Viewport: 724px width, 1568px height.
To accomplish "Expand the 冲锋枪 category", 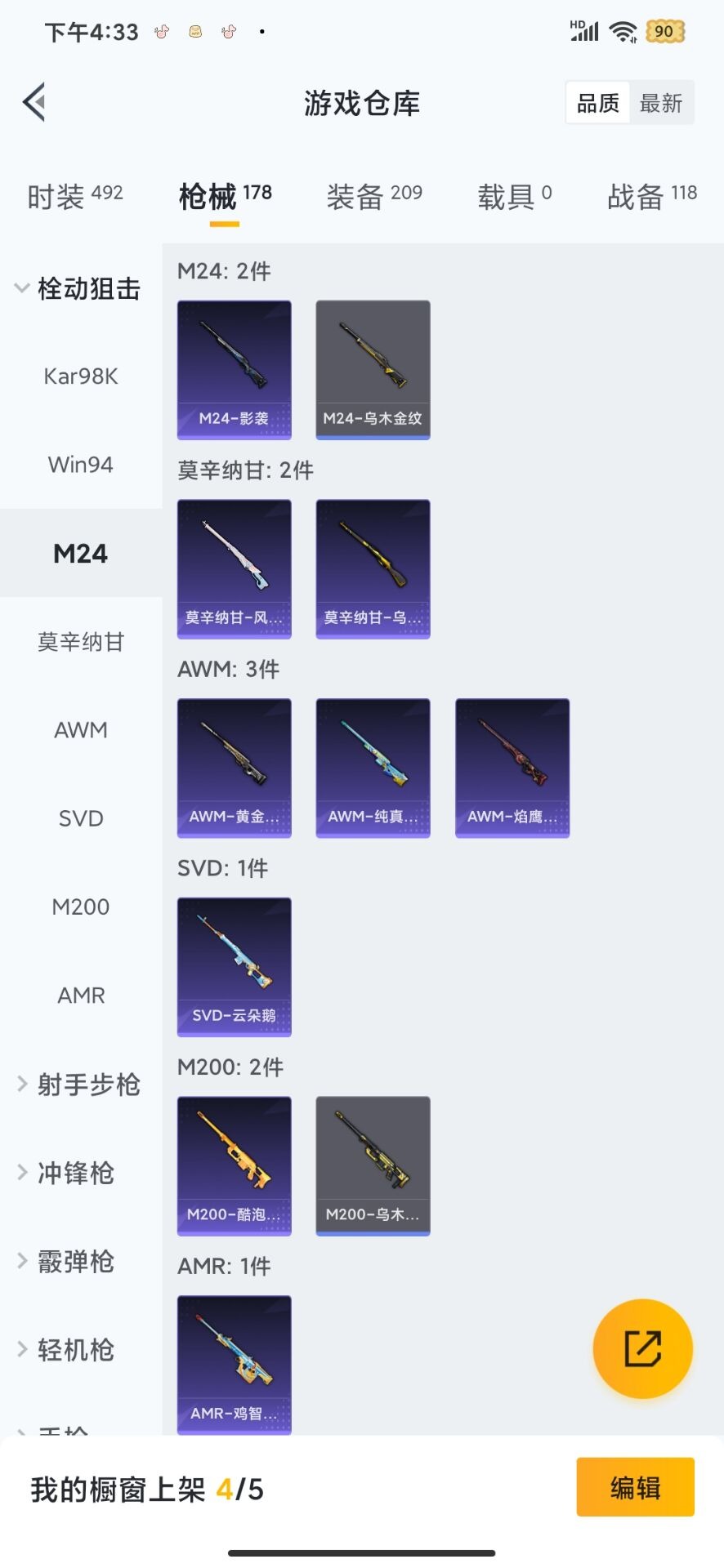I will click(x=80, y=1173).
